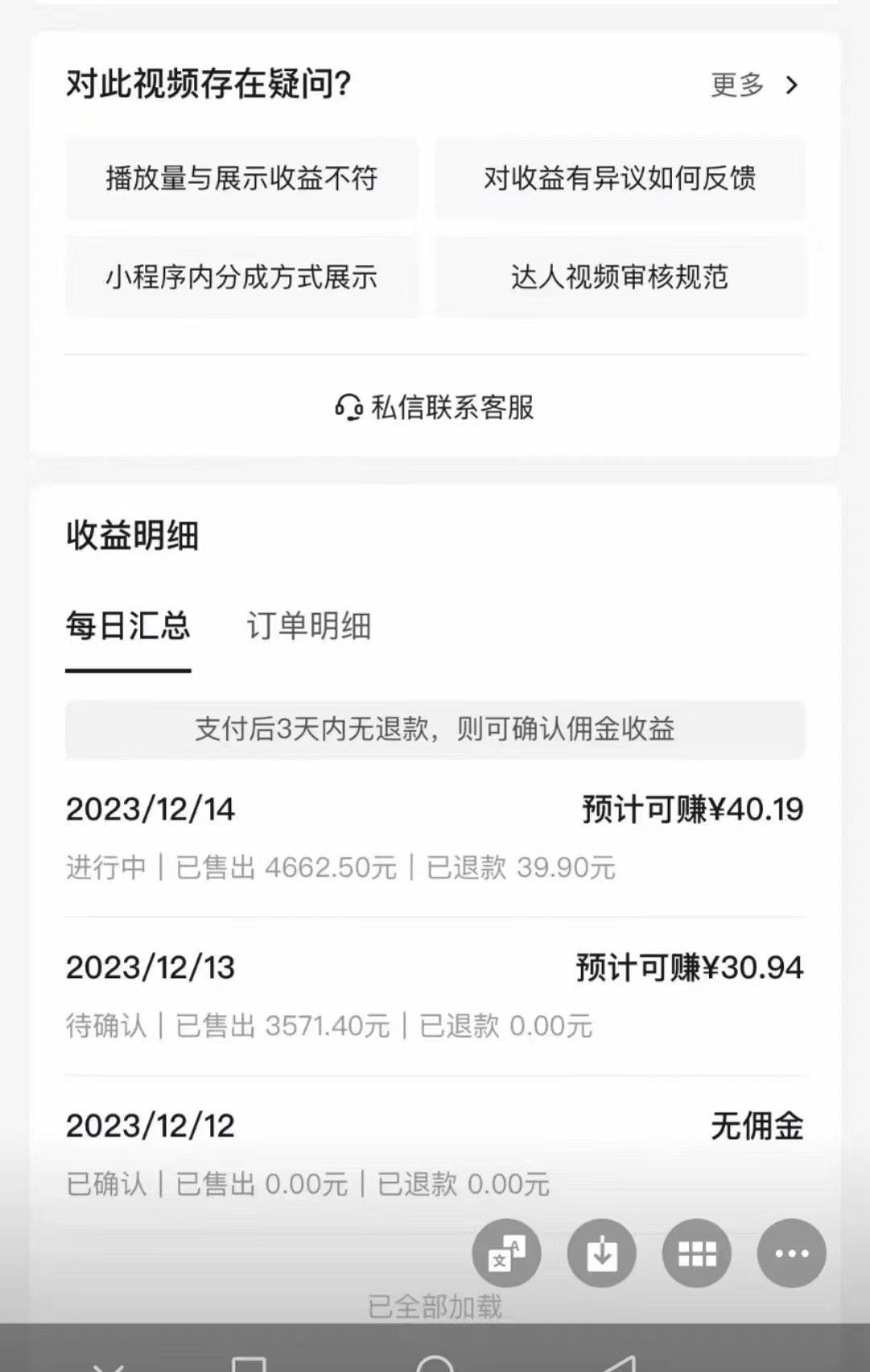Switch to 每日汇总 tab
The height and width of the screenshot is (1372, 870).
128,626
